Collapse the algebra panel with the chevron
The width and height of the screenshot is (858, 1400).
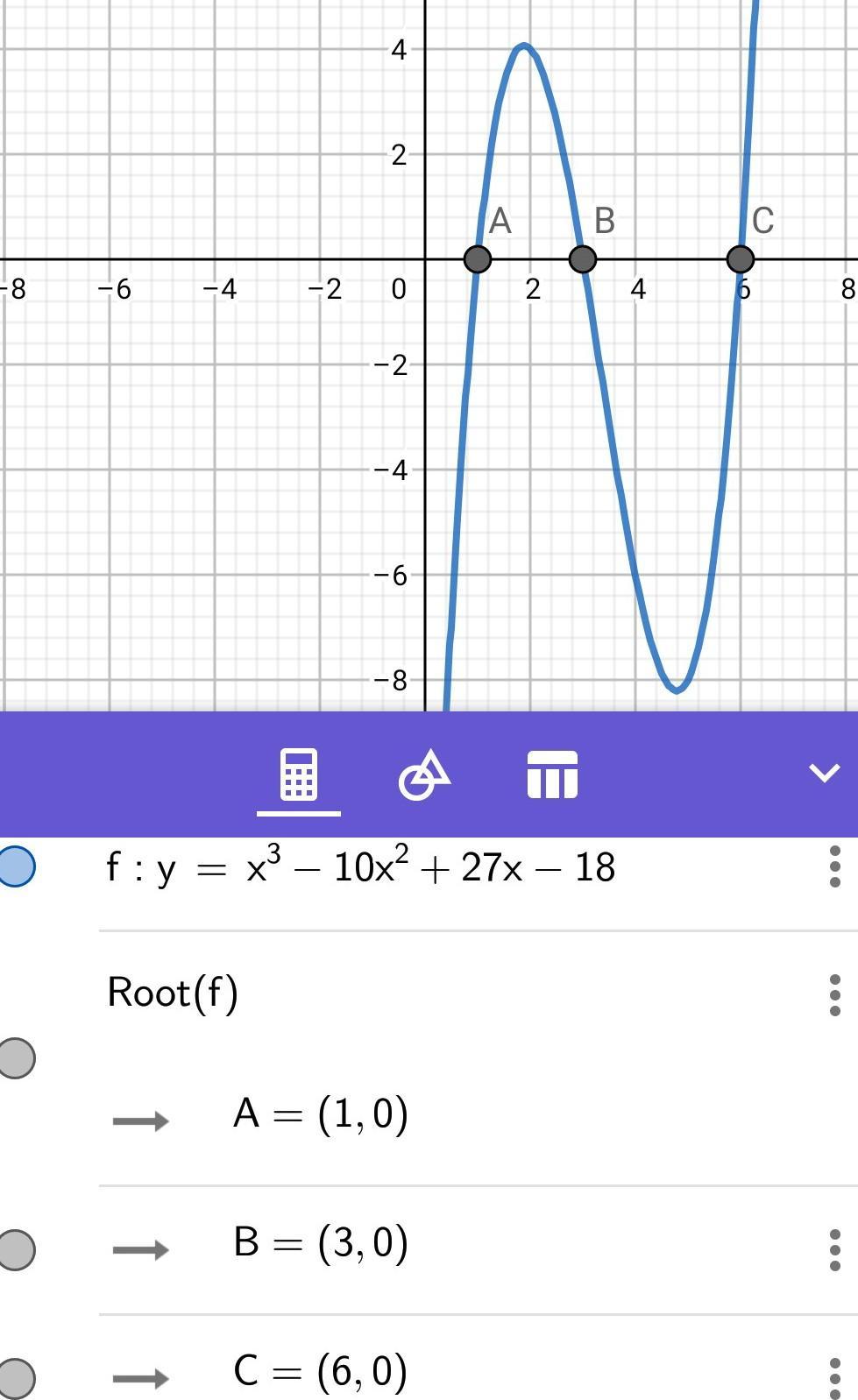tap(824, 773)
